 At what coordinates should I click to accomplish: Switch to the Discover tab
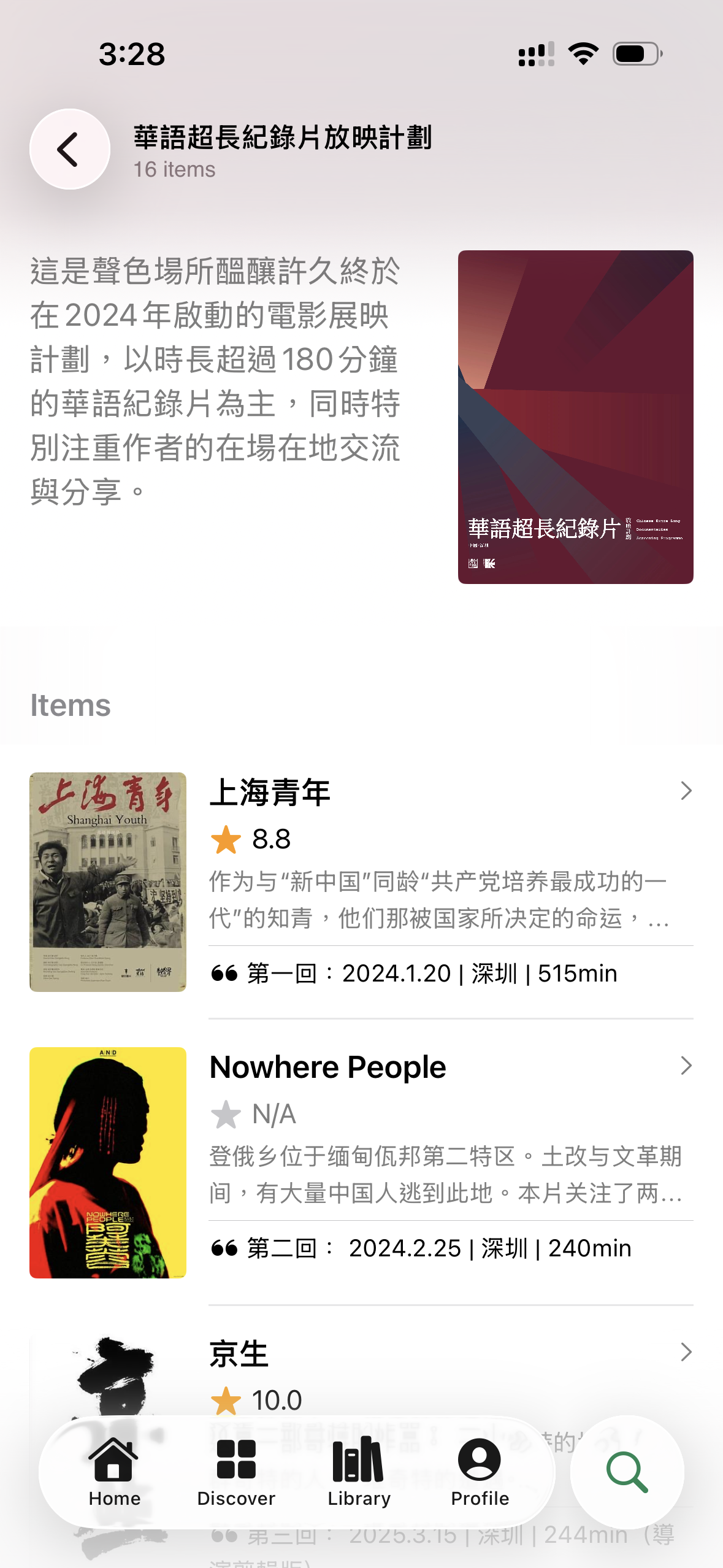click(236, 1471)
